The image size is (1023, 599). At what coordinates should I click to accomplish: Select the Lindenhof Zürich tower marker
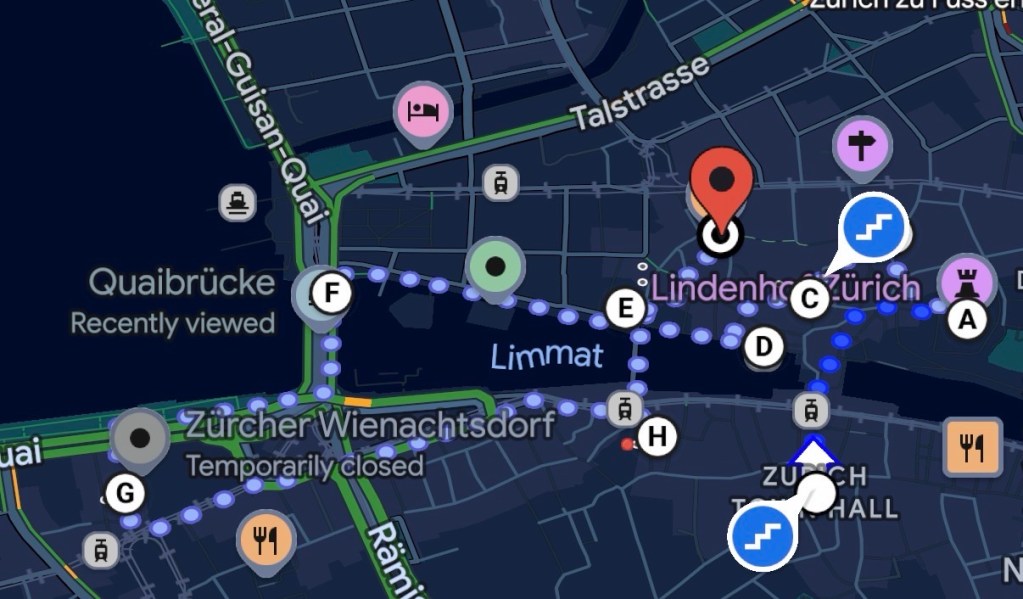point(967,280)
